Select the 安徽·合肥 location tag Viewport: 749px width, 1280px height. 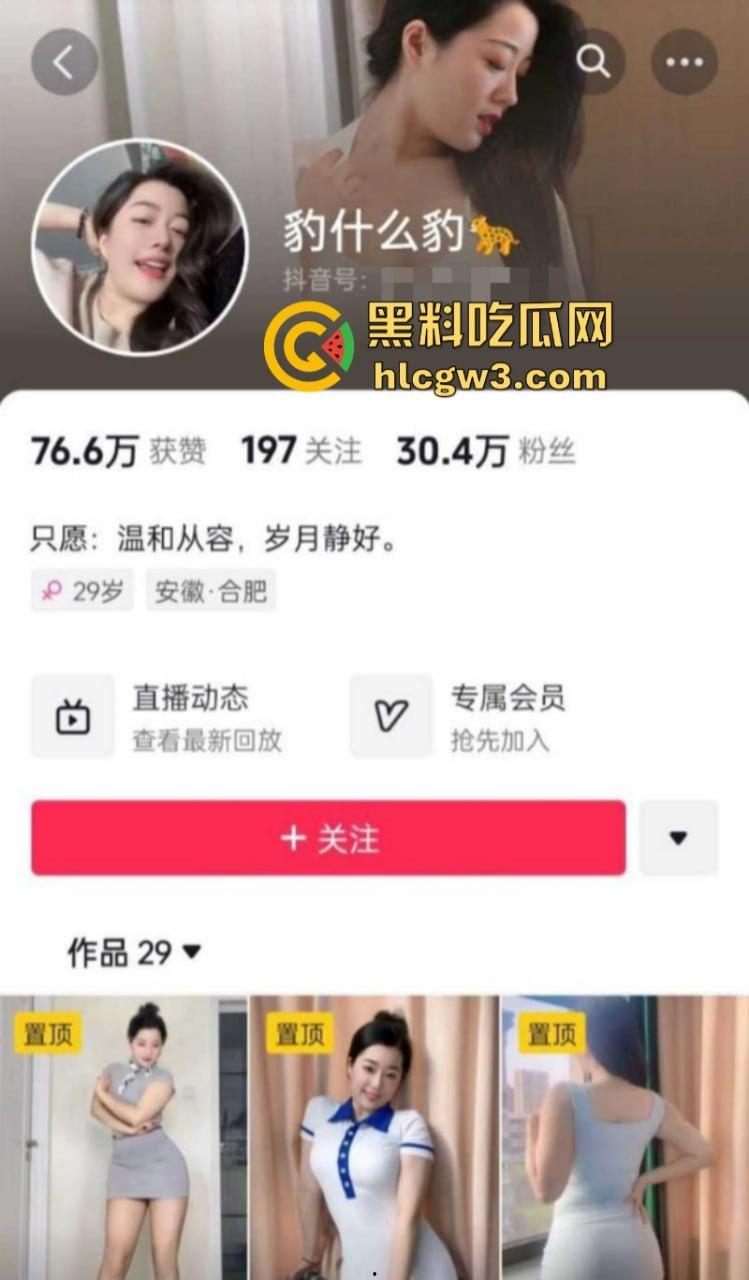tap(212, 590)
